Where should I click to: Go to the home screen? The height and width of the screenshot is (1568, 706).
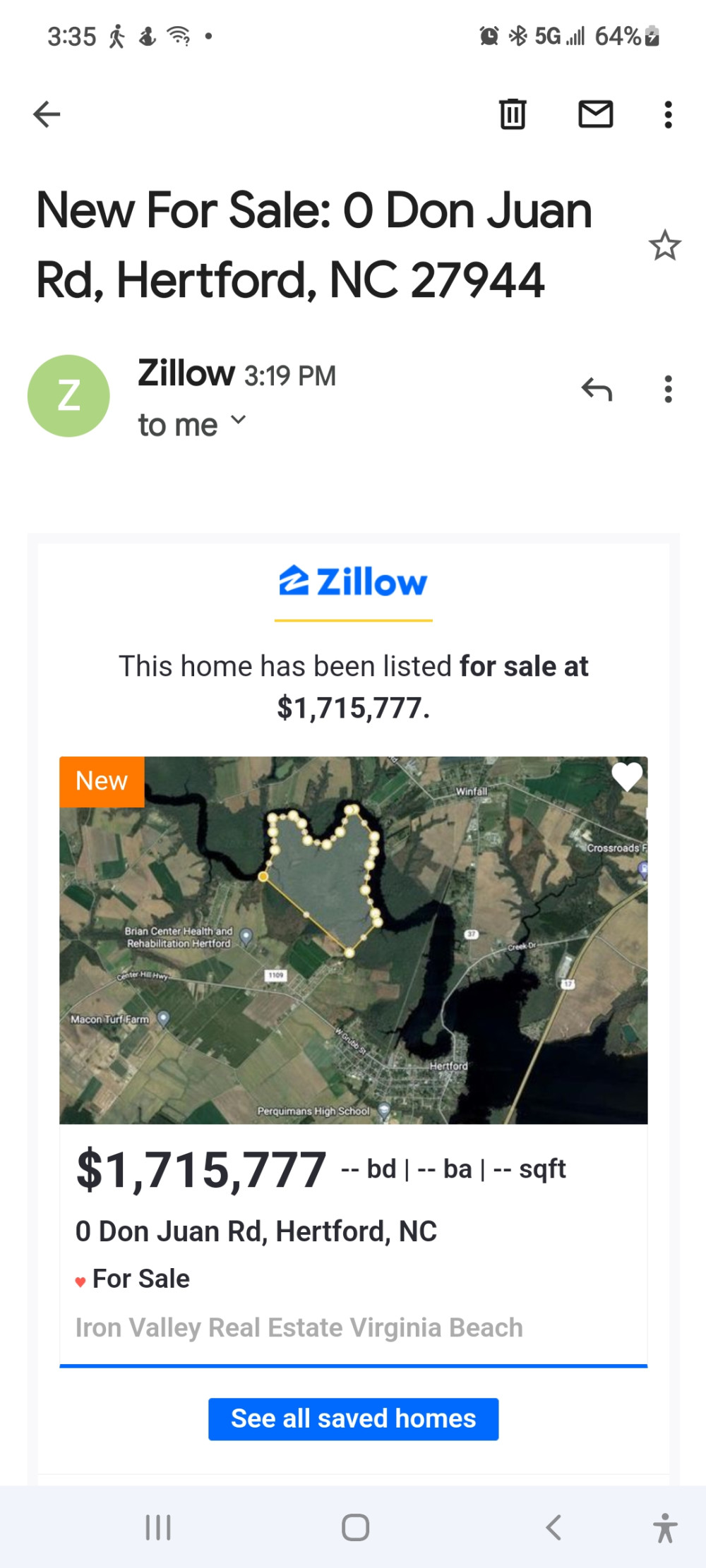[355, 1528]
